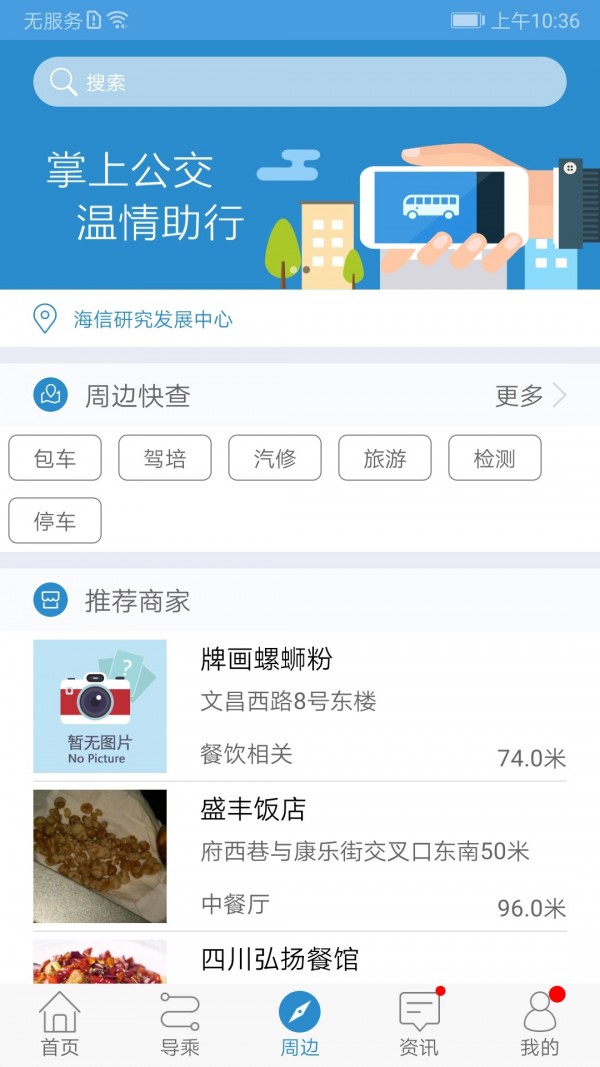Open merchant 四川弘扬餐馆
Image resolution: width=600 pixels, height=1067 pixels.
pos(300,960)
